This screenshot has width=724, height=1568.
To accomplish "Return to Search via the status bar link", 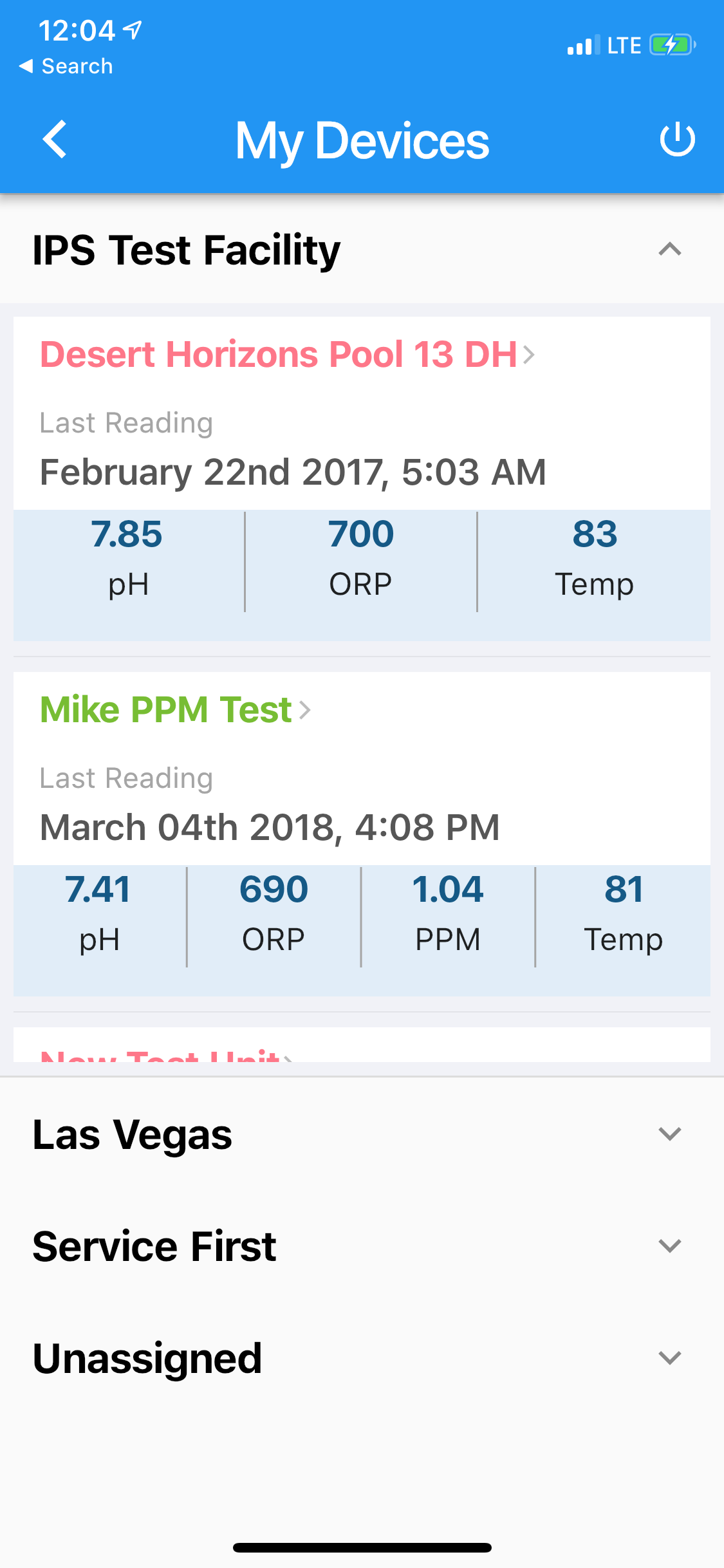I will click(67, 66).
